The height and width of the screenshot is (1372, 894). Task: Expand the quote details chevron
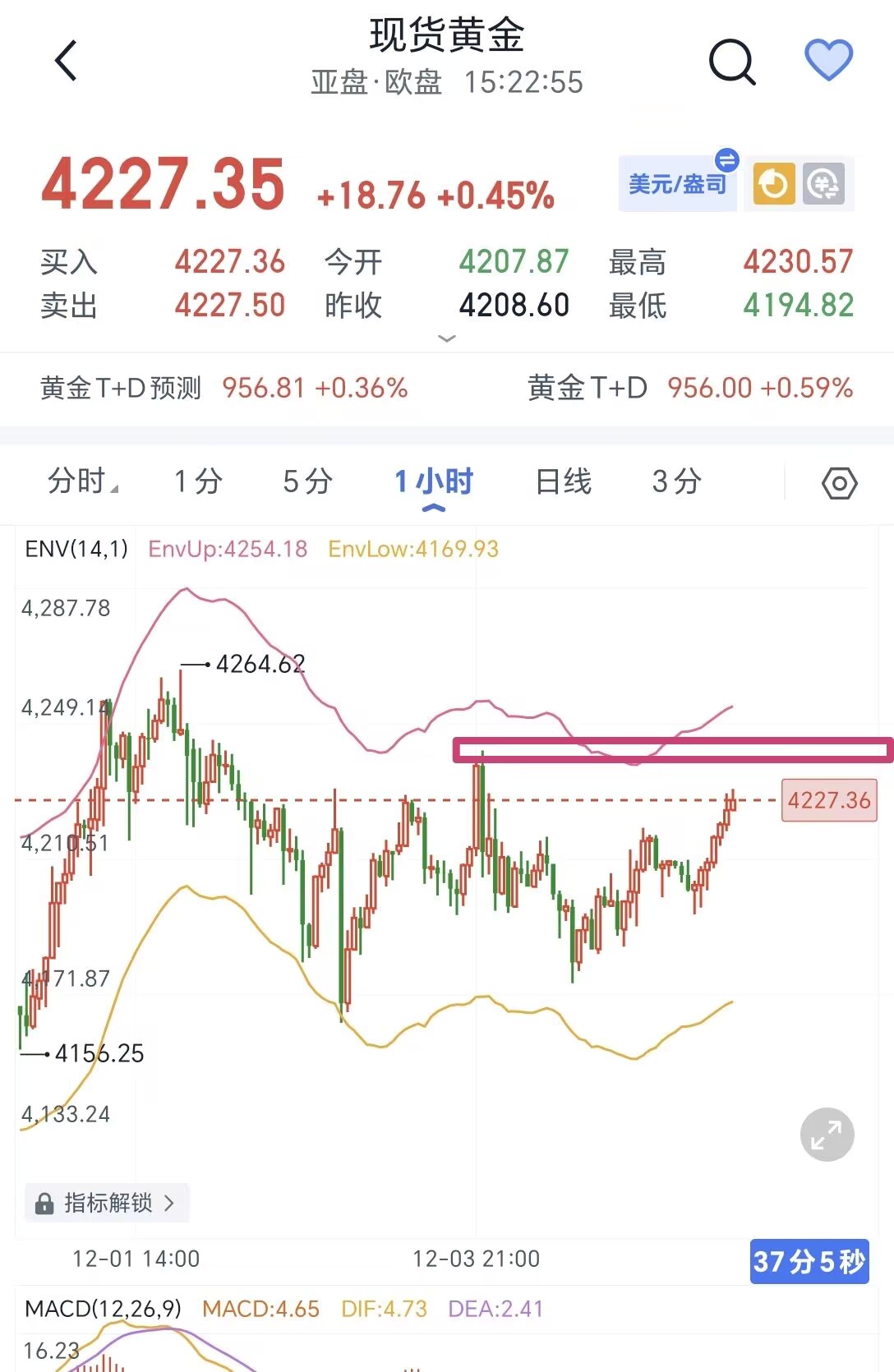[447, 338]
